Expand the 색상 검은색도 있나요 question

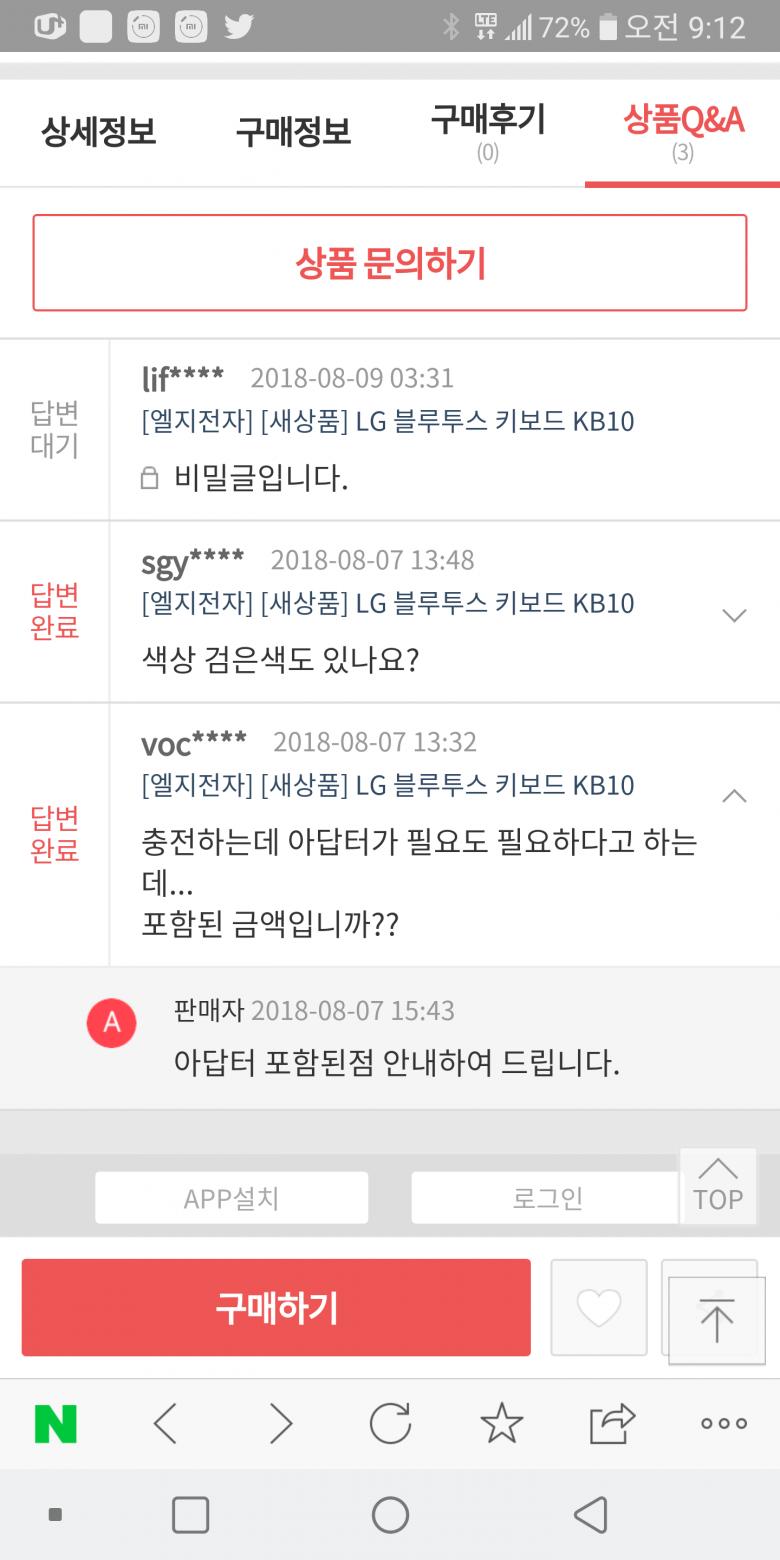(734, 615)
